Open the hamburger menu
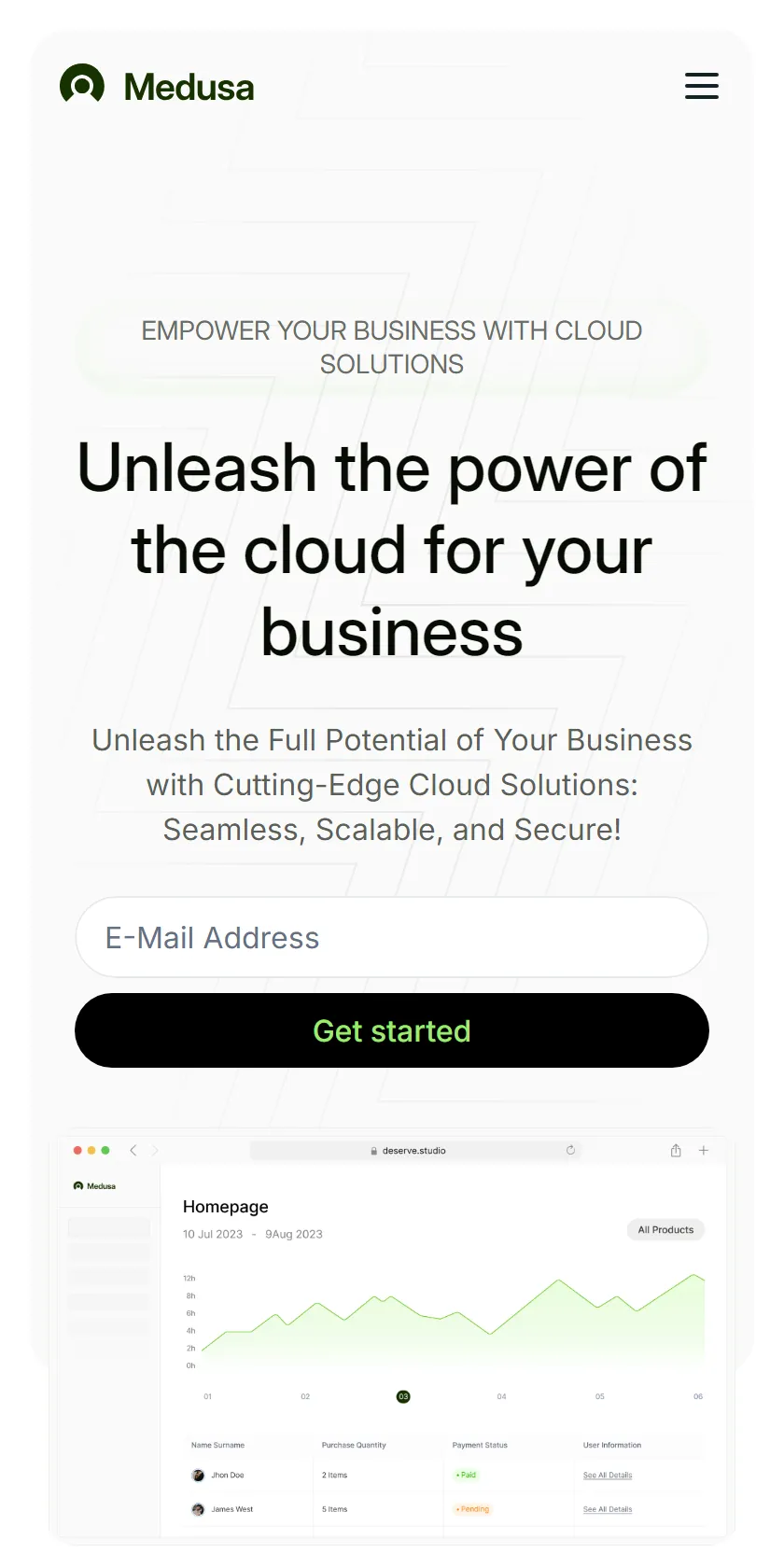This screenshot has height=1568, width=784. (x=702, y=86)
